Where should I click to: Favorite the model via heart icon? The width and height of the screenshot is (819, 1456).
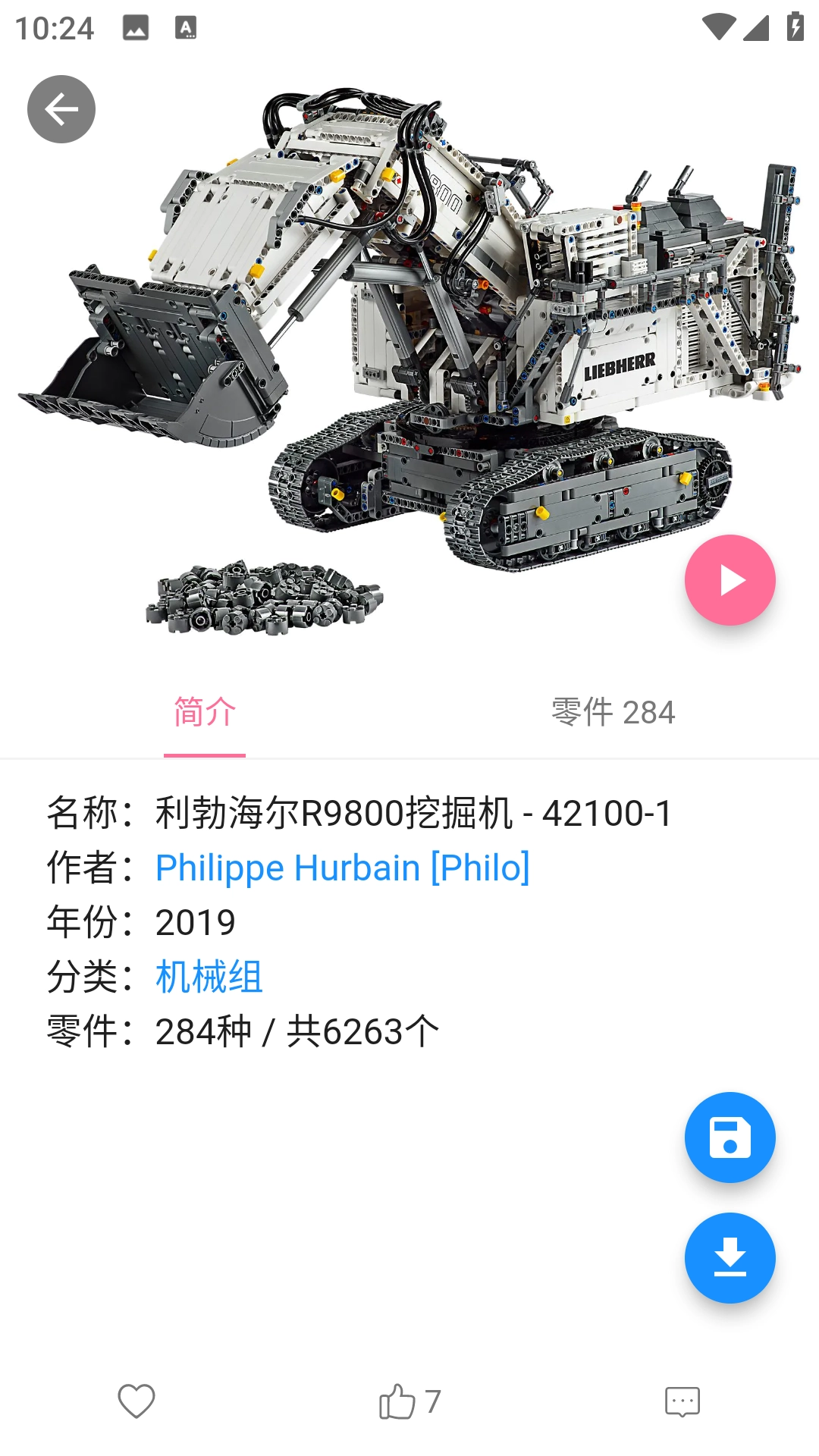[136, 1402]
